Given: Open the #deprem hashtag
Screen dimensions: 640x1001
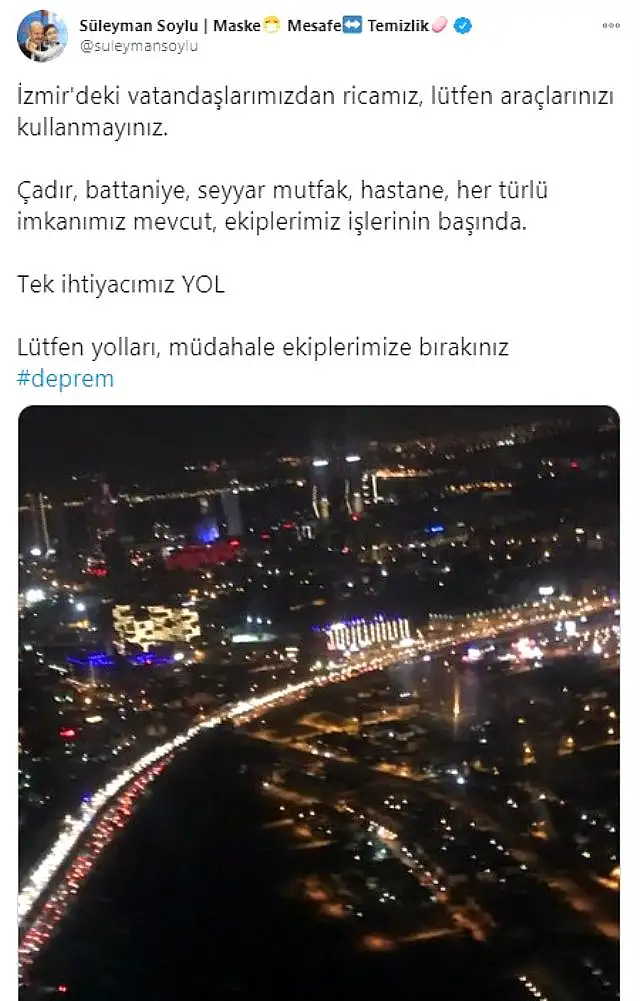Looking at the screenshot, I should (x=66, y=379).
